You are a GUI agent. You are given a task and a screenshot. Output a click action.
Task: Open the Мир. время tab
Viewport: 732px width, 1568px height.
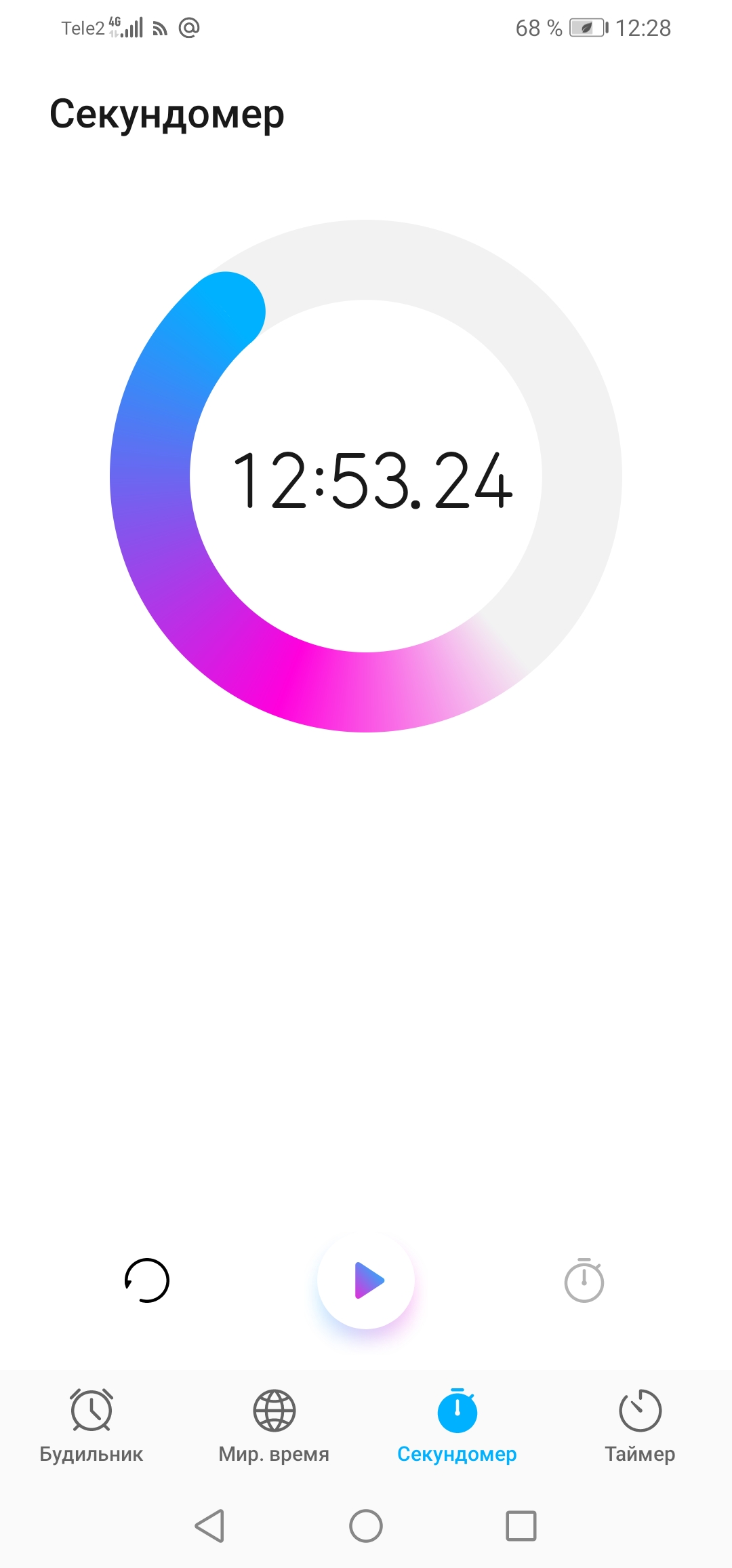click(274, 1423)
